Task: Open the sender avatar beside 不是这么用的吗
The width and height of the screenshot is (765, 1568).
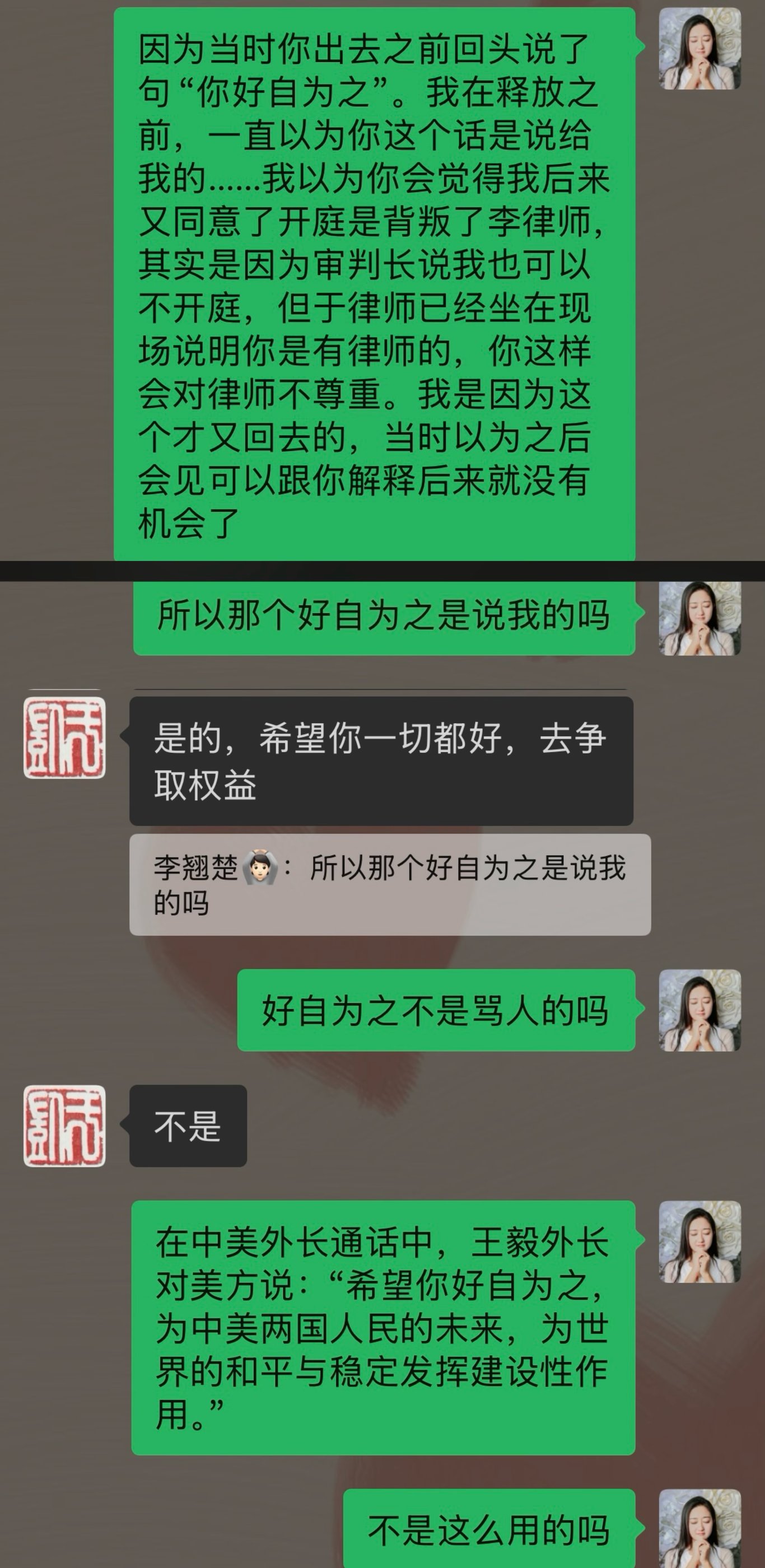Action: 700,1528
